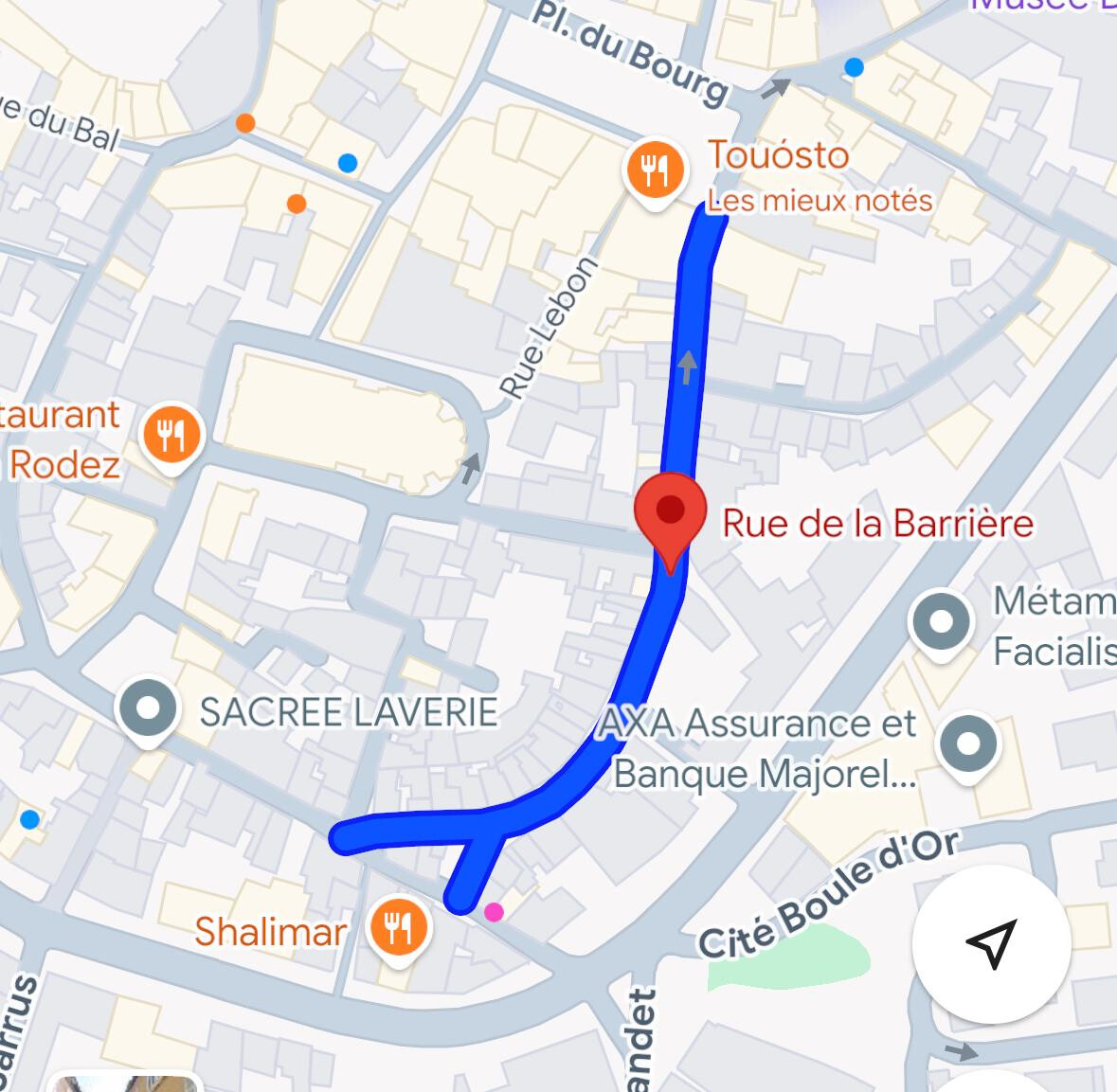Tap the red Rue de la Barrière pin
The height and width of the screenshot is (1092, 1117).
(x=671, y=511)
